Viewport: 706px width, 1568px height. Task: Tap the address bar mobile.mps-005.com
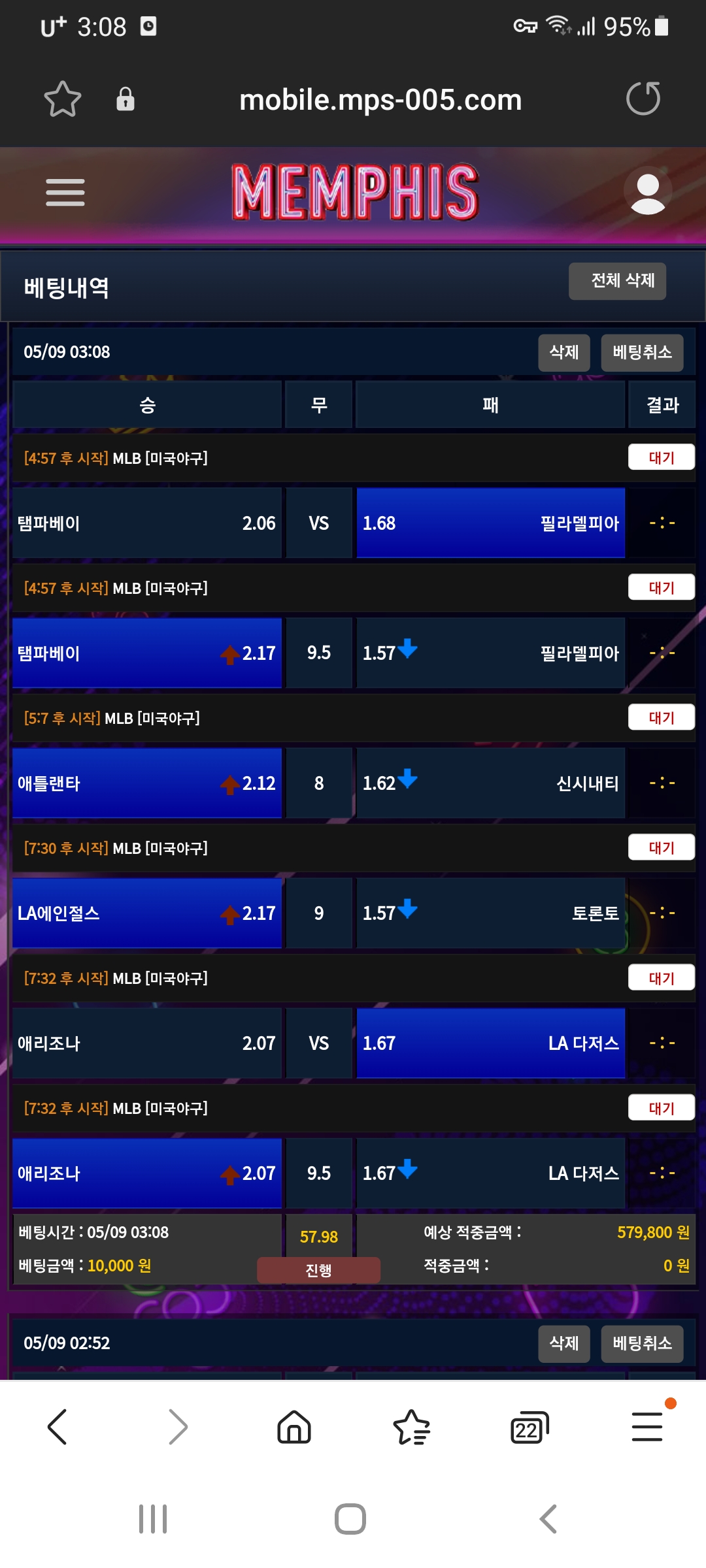(x=380, y=100)
